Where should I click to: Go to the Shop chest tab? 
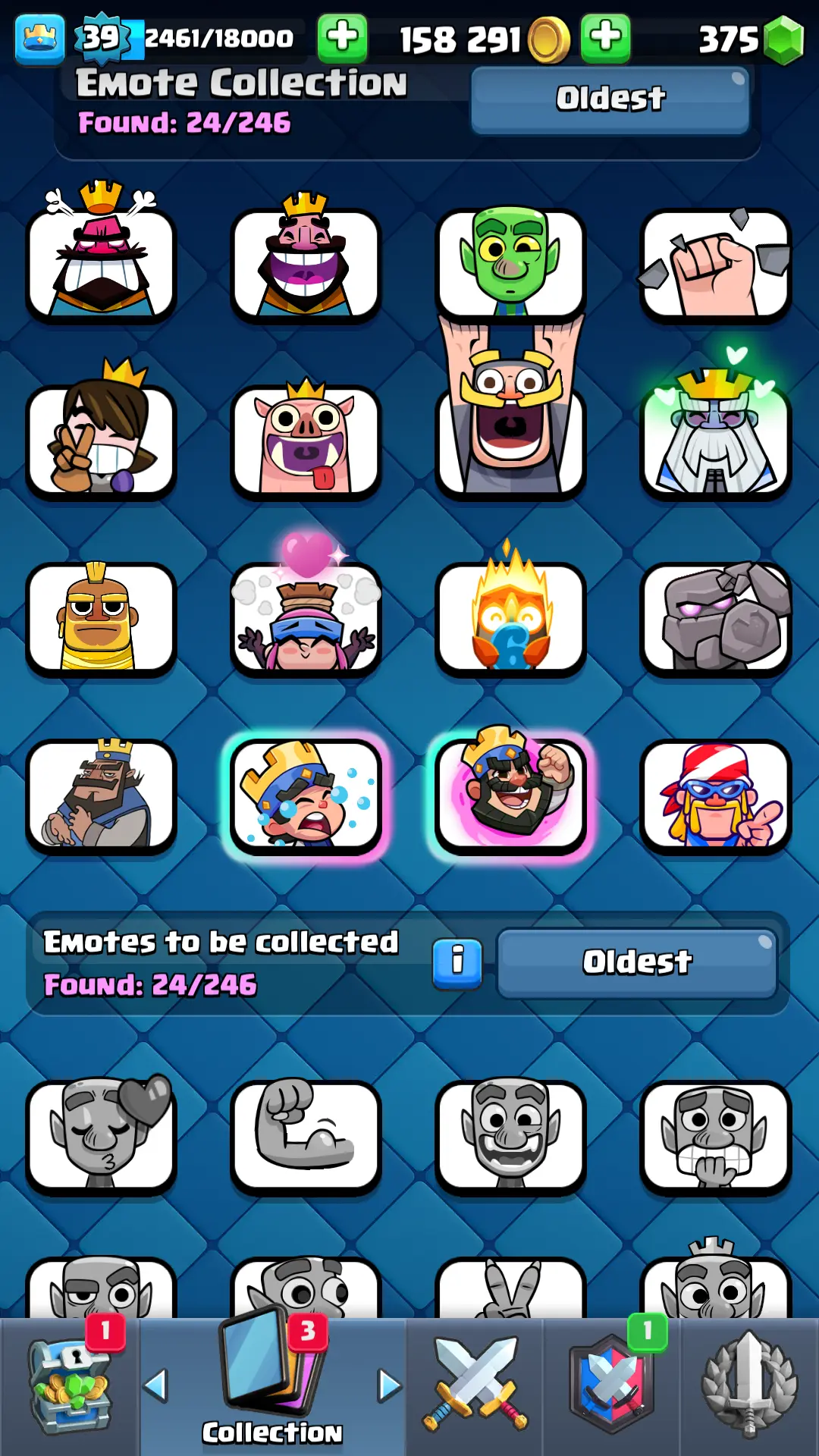pyautogui.click(x=70, y=1386)
